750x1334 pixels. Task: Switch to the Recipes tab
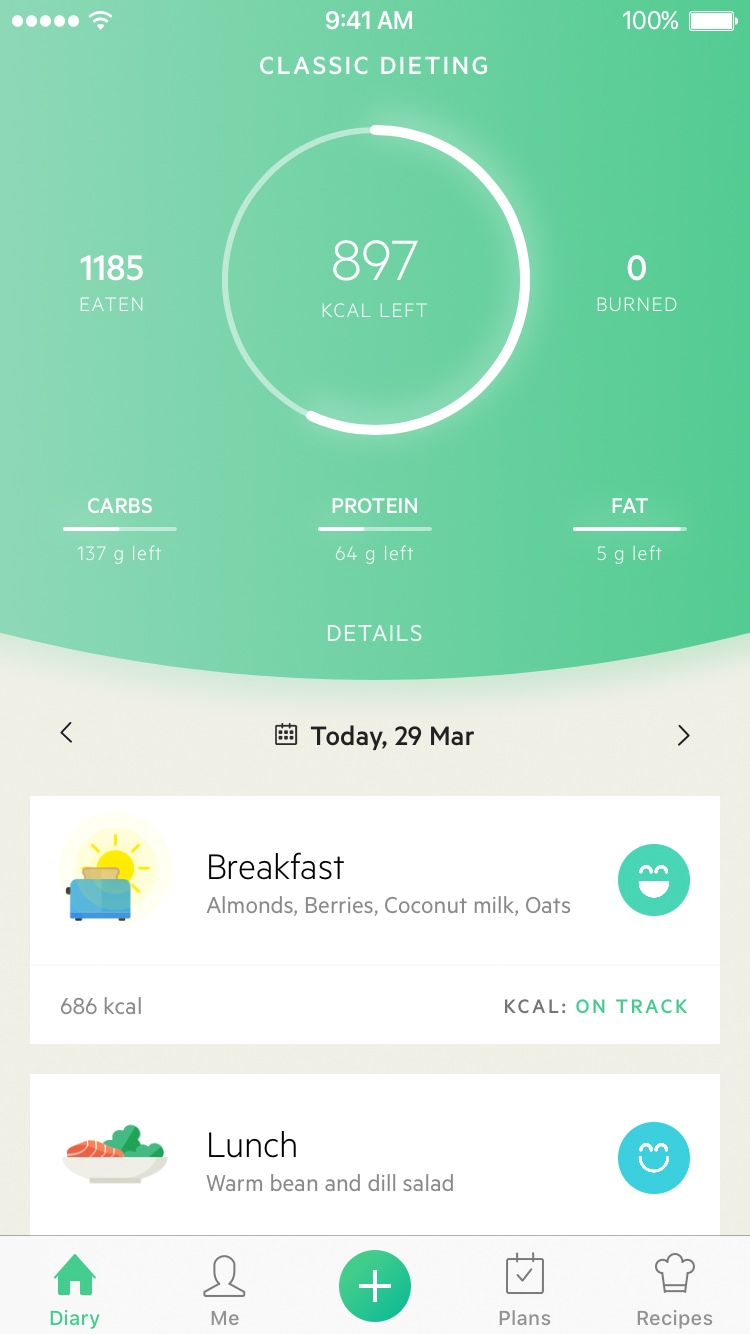674,1290
